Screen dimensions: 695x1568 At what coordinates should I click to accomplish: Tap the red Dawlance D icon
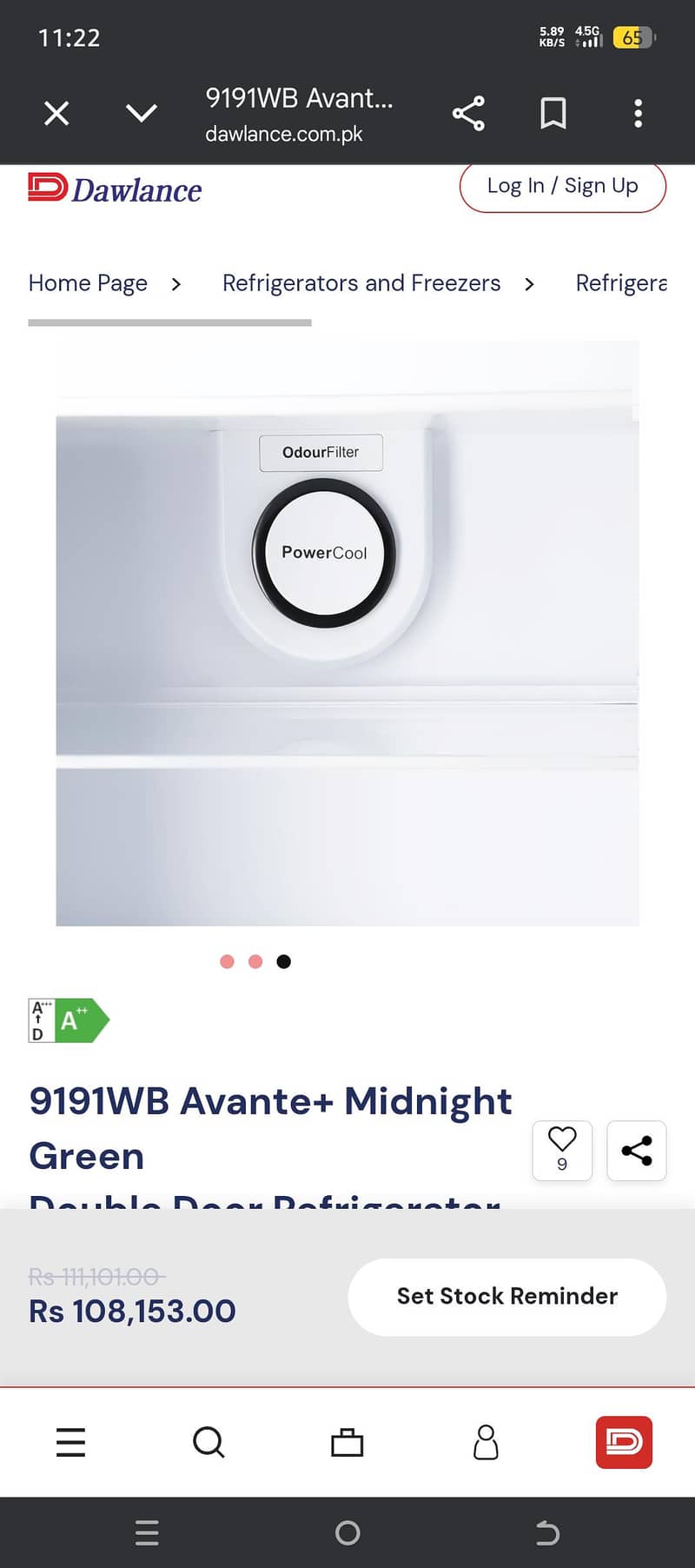pyautogui.click(x=624, y=1443)
